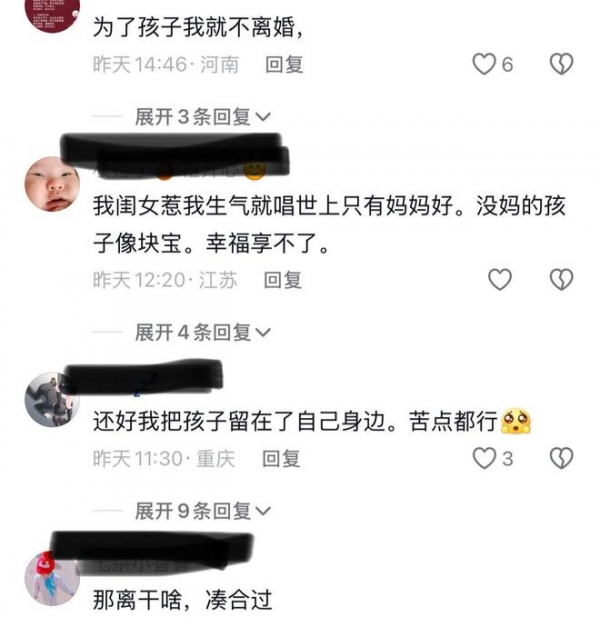Reply to the 江苏 comment
600x617 pixels.
click(x=283, y=280)
